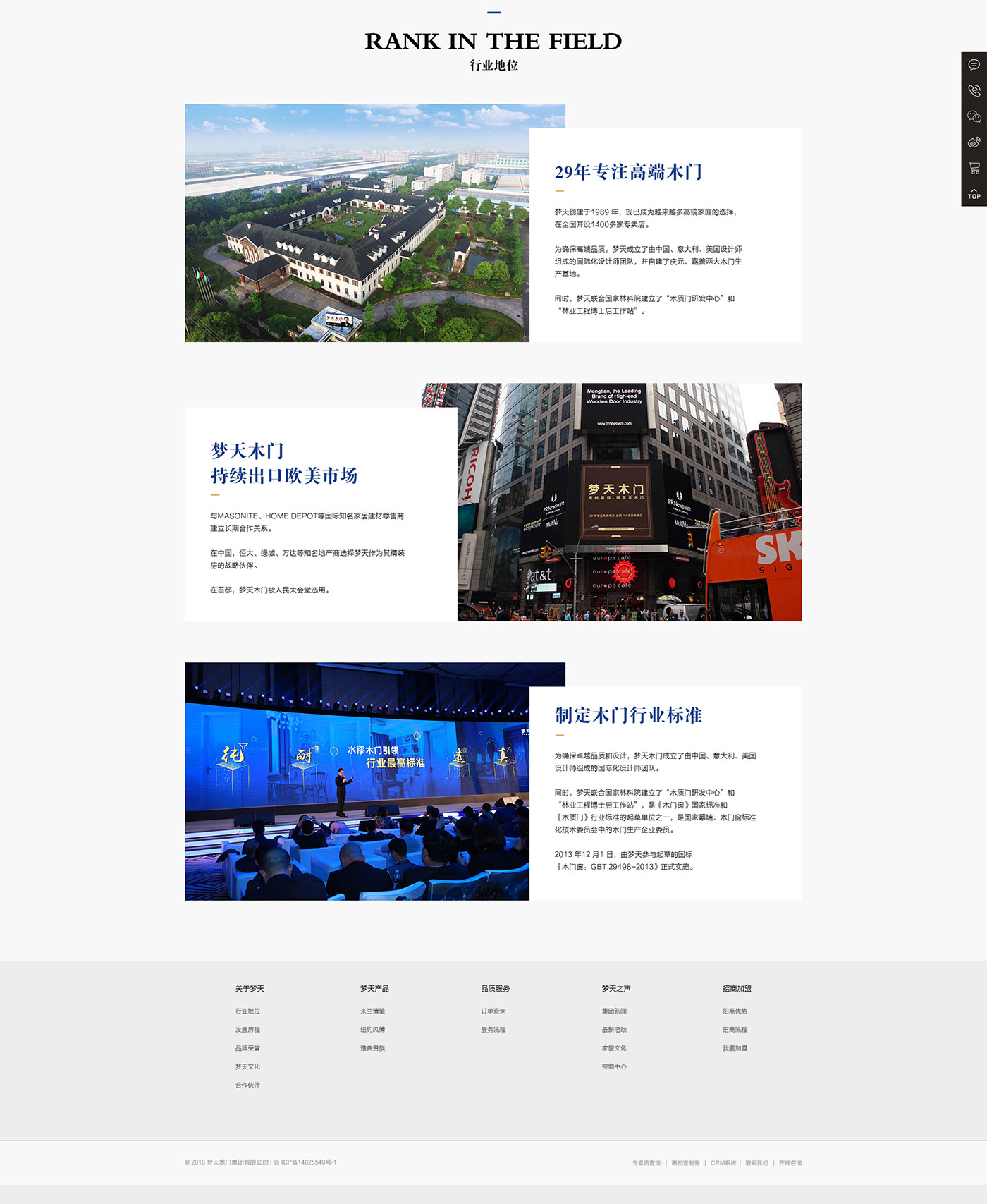Go to 梦天文化 page
The width and height of the screenshot is (987, 1204).
[x=247, y=1066]
